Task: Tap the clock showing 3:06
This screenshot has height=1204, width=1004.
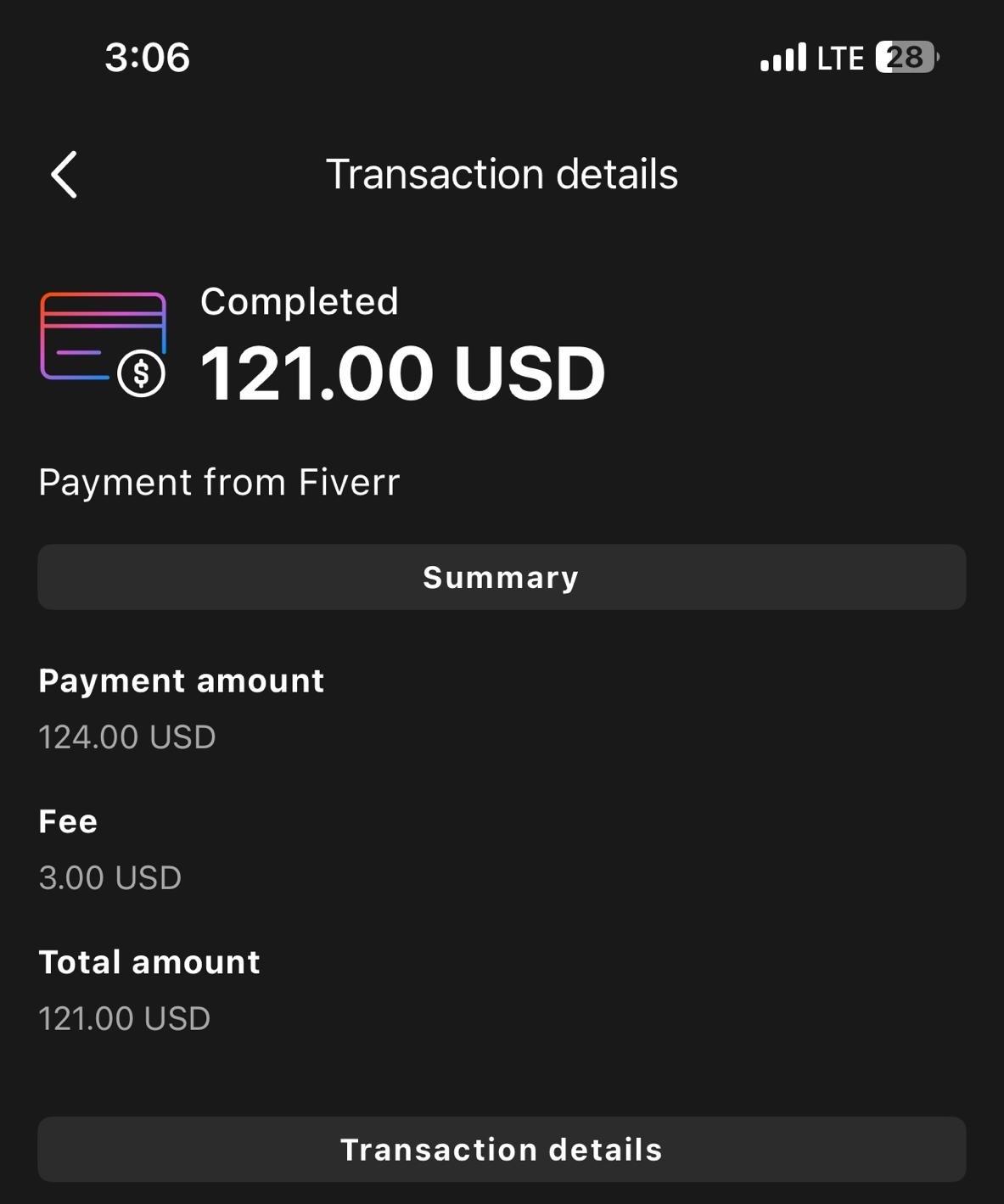Action: coord(146,57)
